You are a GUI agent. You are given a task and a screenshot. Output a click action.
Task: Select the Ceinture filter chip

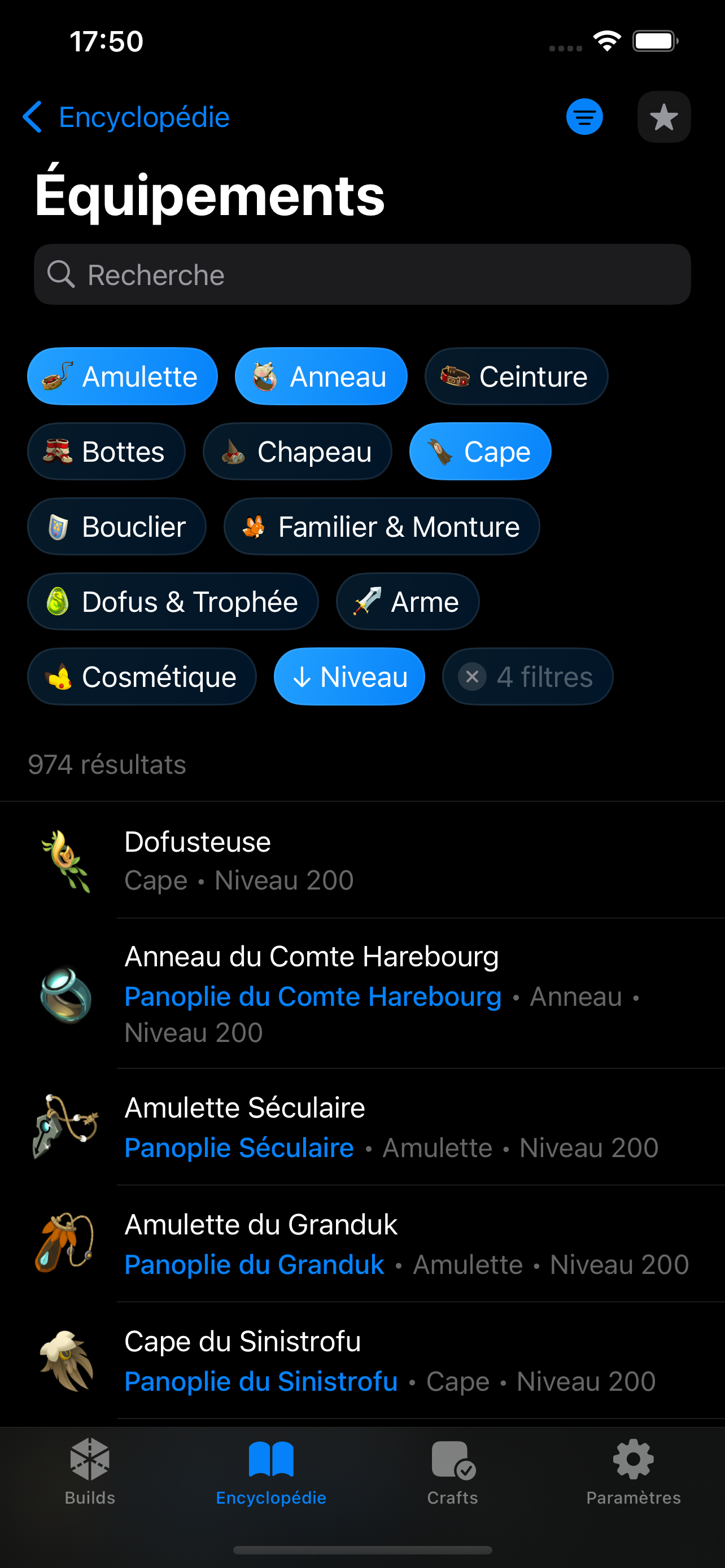pos(516,376)
